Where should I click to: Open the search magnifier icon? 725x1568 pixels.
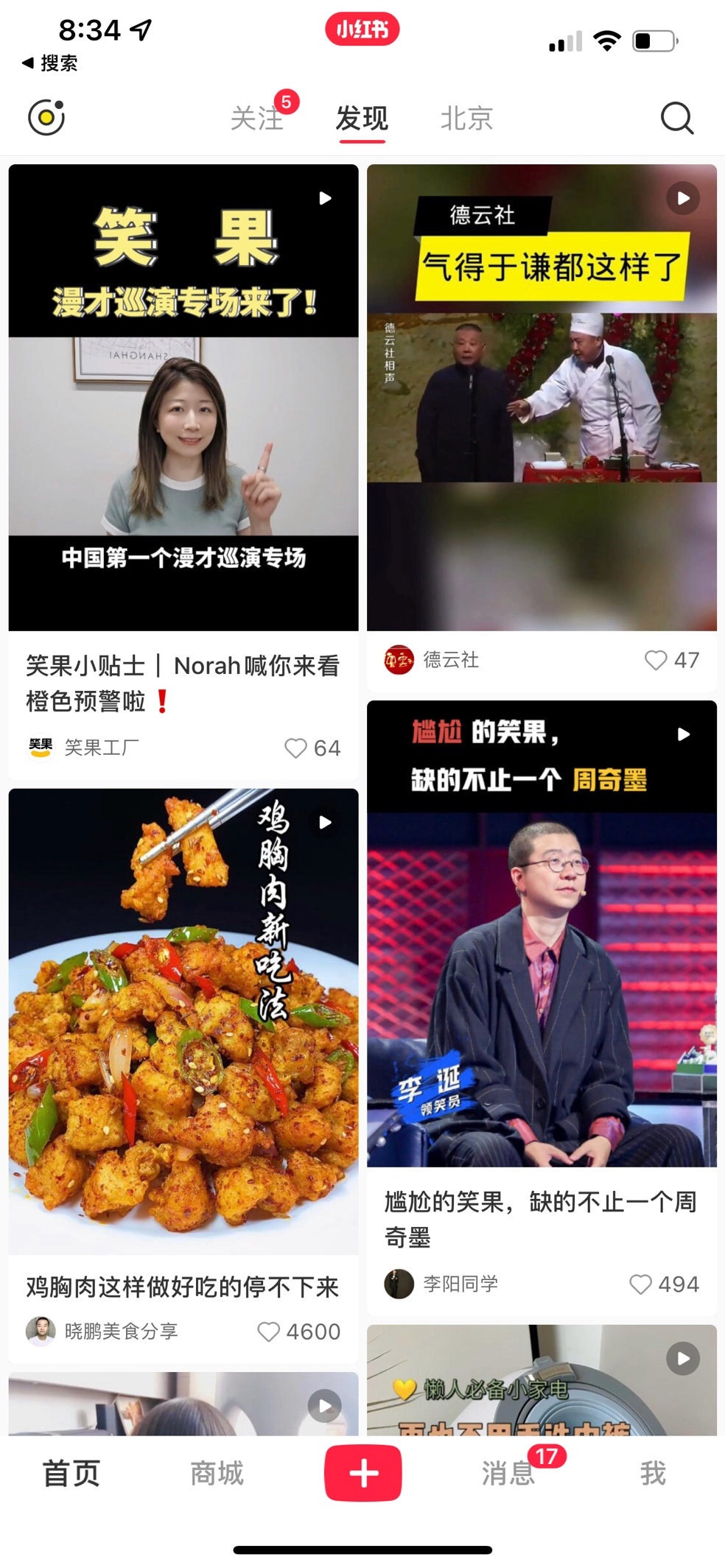676,118
